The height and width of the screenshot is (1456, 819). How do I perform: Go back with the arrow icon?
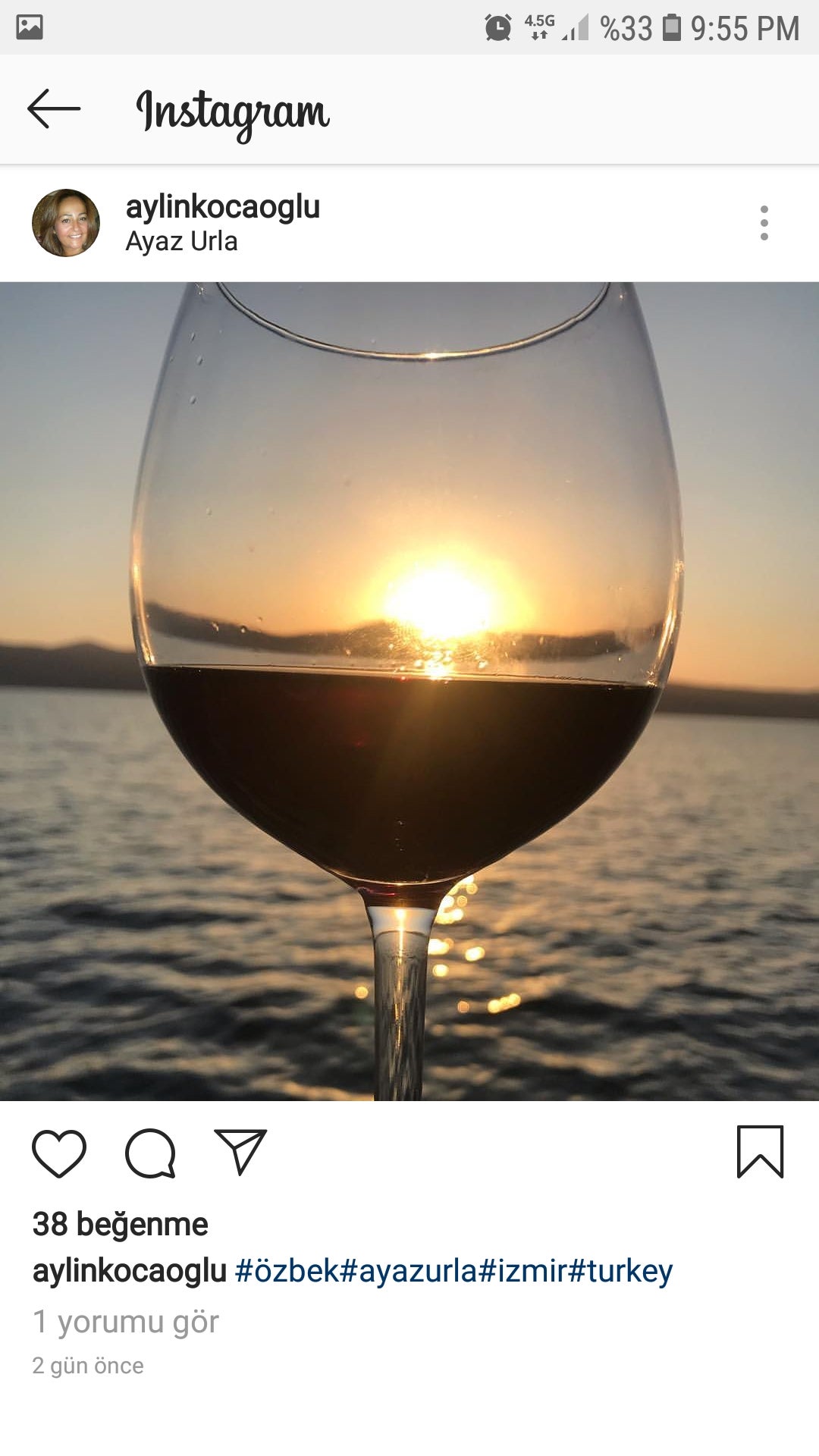[54, 108]
